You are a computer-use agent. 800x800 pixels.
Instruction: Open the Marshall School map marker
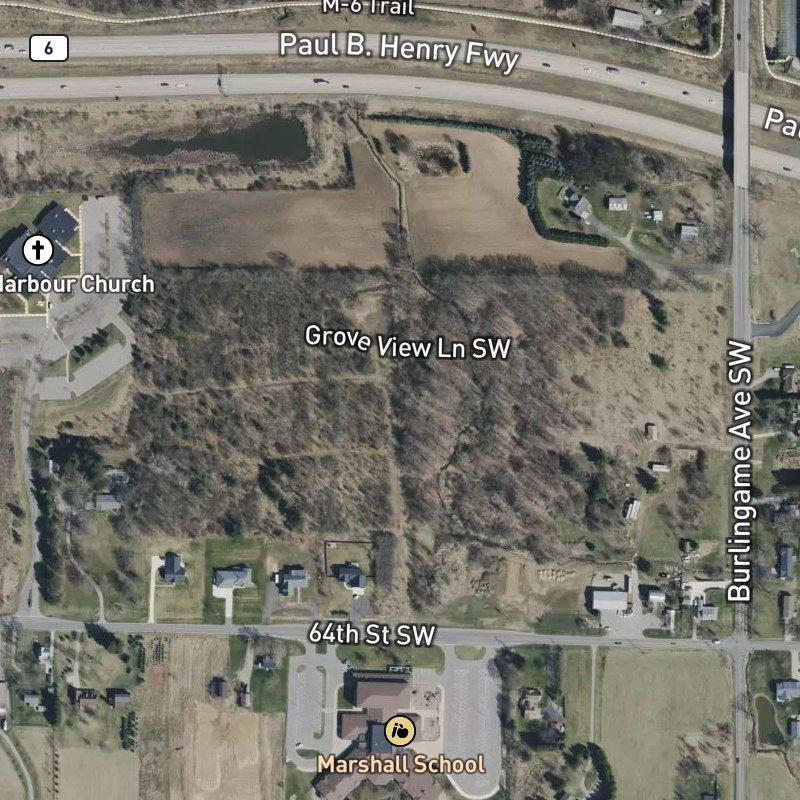pyautogui.click(x=401, y=731)
